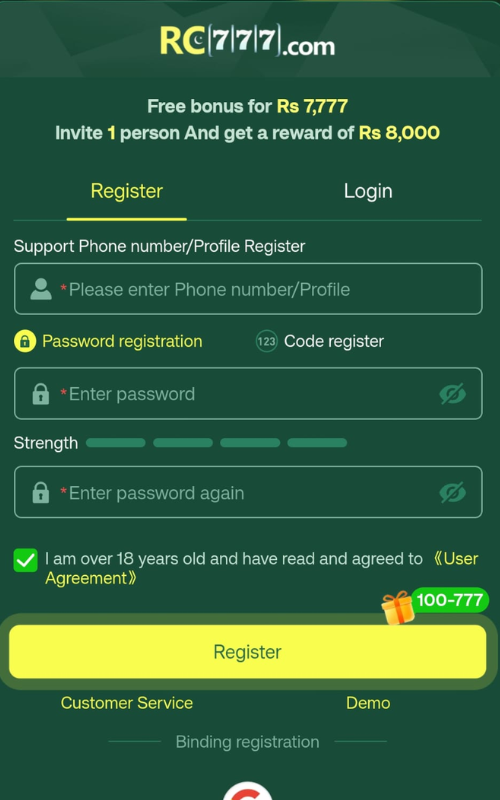Choose Password registration option
Image resolution: width=500 pixels, height=800 pixels.
[x=108, y=341]
